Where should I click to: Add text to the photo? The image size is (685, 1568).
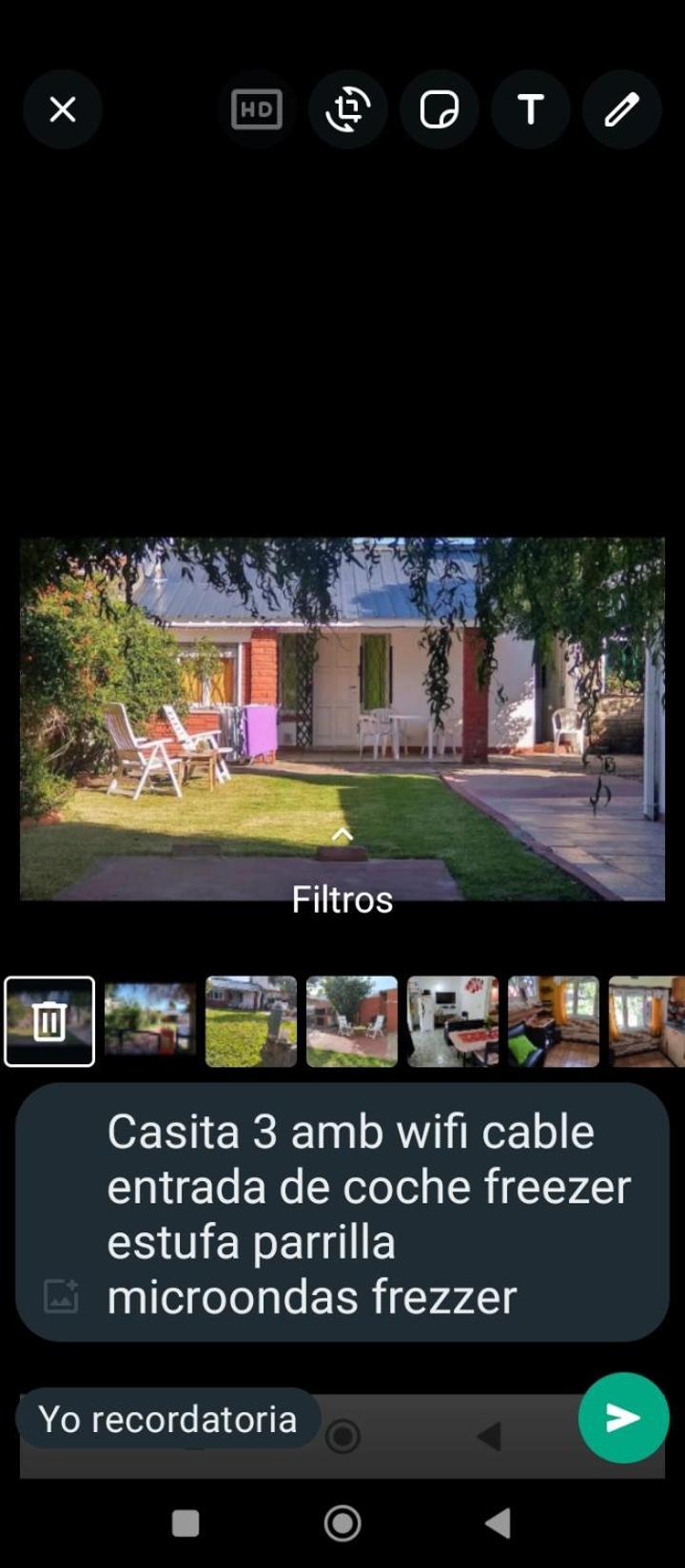(x=530, y=110)
